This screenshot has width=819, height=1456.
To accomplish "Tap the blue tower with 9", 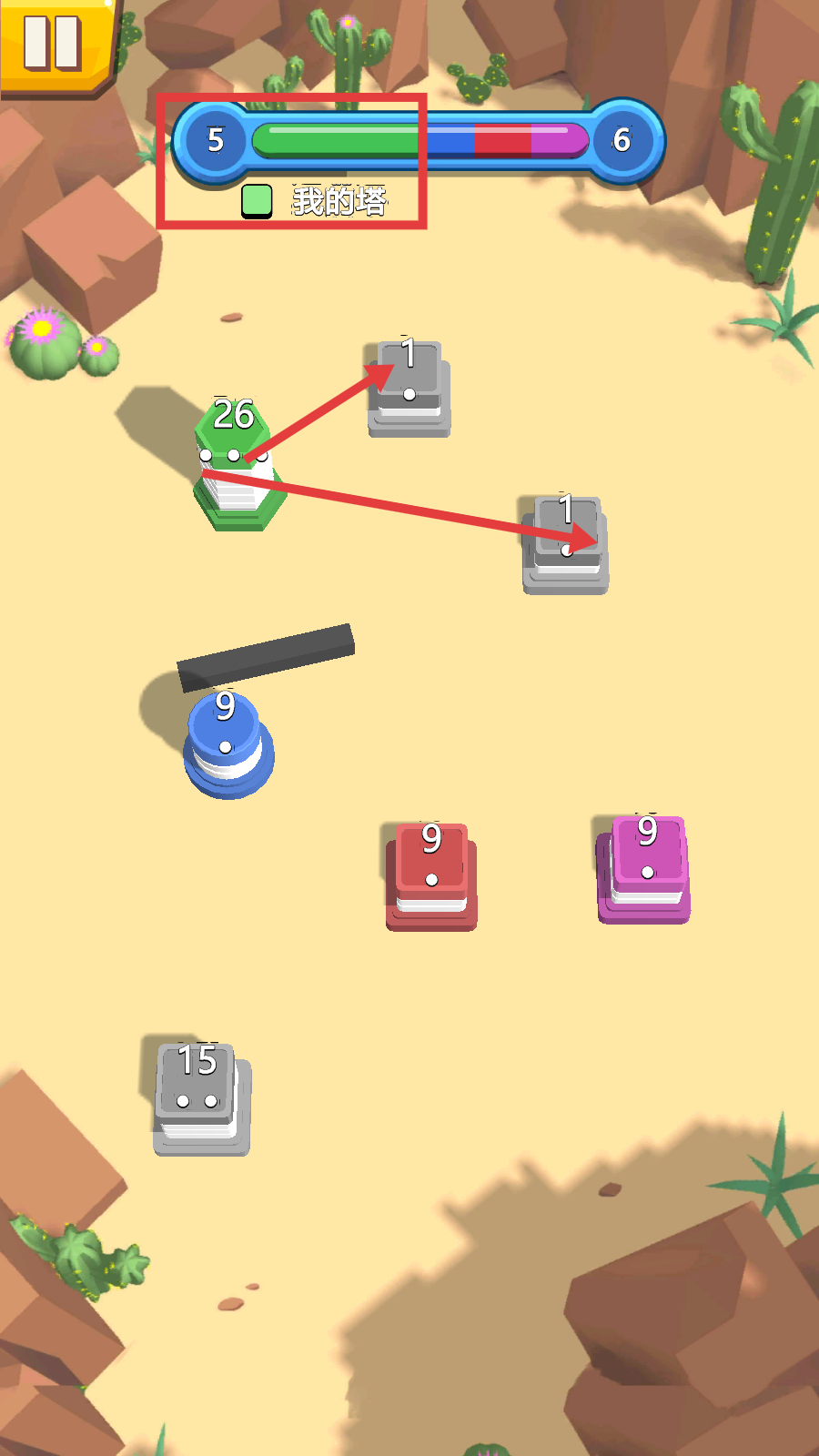I will click(x=227, y=742).
